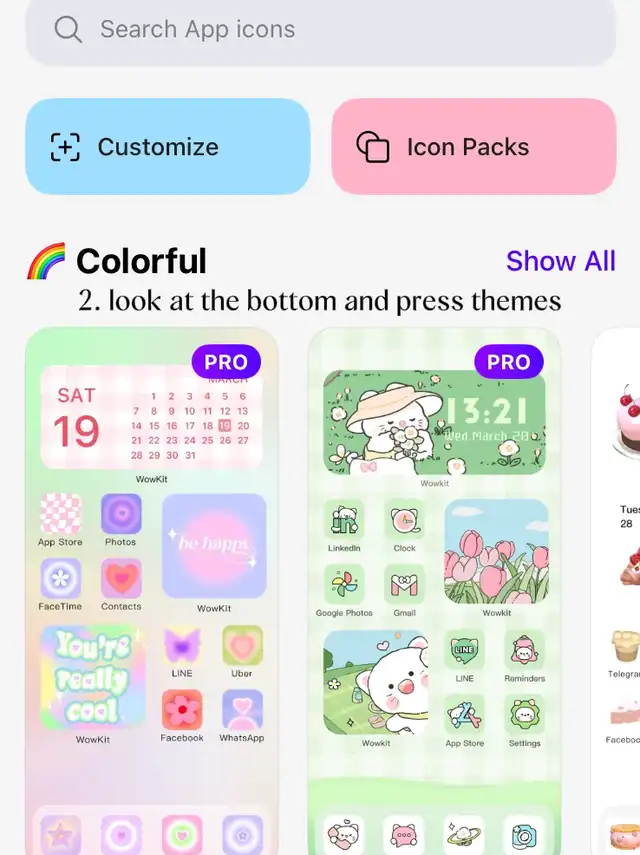This screenshot has width=640, height=855.
Task: Open the cake theme card
Action: coord(616,591)
